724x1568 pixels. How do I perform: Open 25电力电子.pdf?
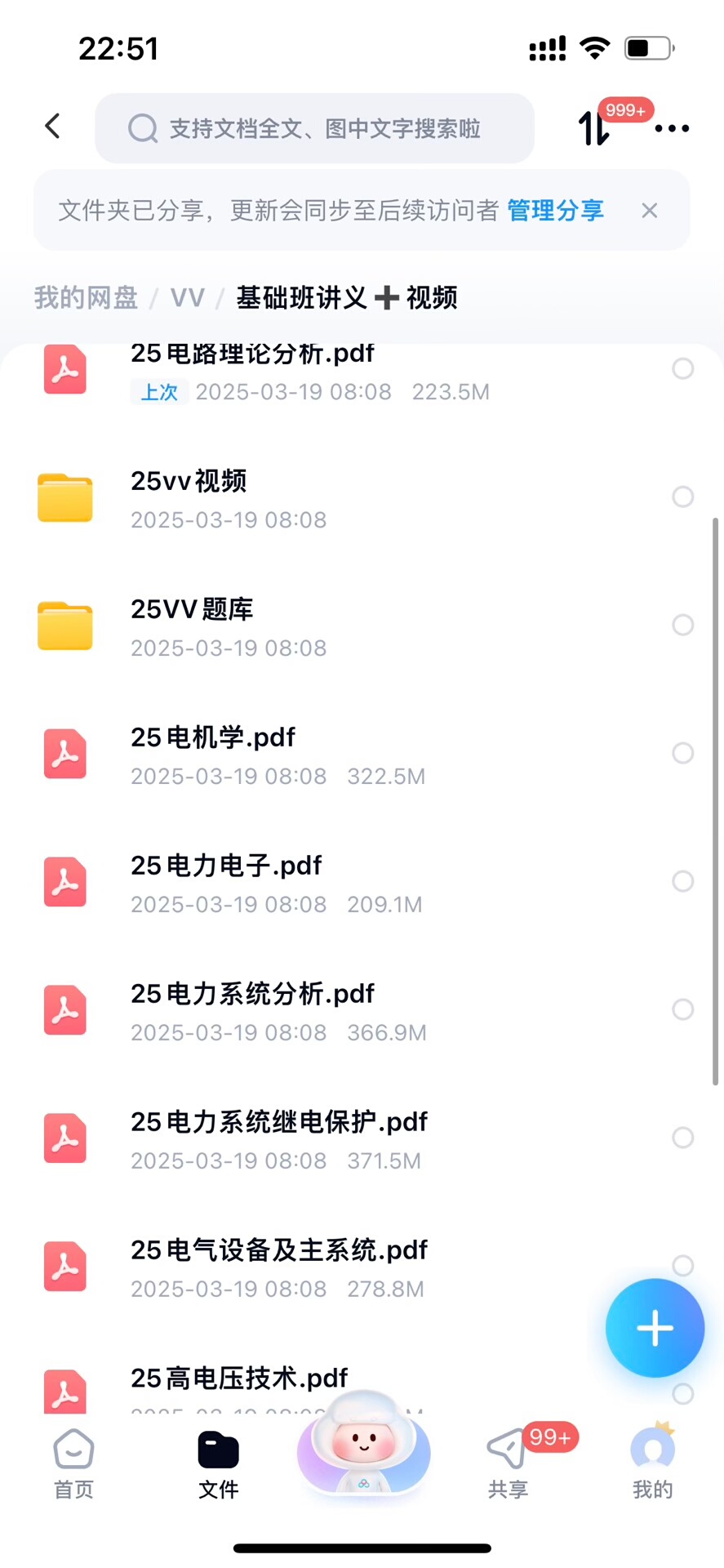click(x=226, y=881)
